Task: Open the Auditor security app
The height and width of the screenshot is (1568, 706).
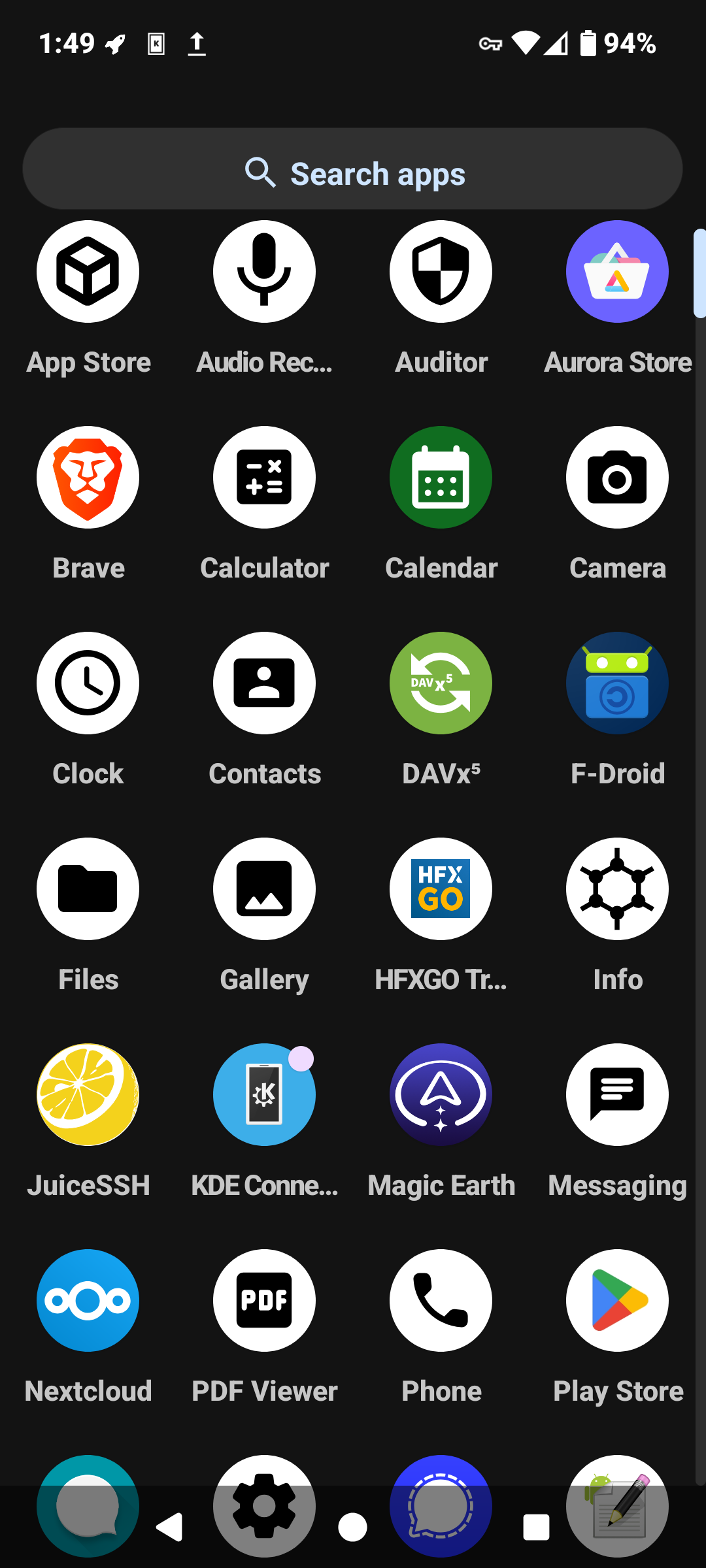Action: point(441,272)
